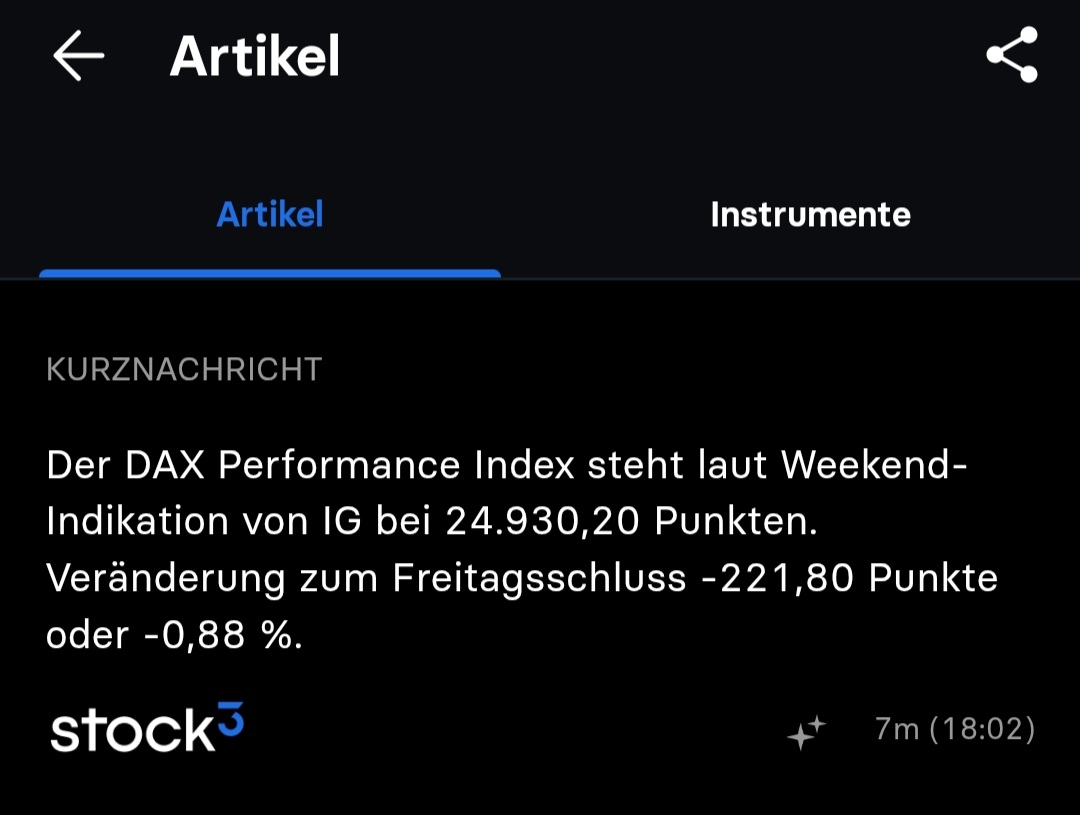Image resolution: width=1080 pixels, height=815 pixels.
Task: Select the Artikel tab
Action: [x=270, y=215]
